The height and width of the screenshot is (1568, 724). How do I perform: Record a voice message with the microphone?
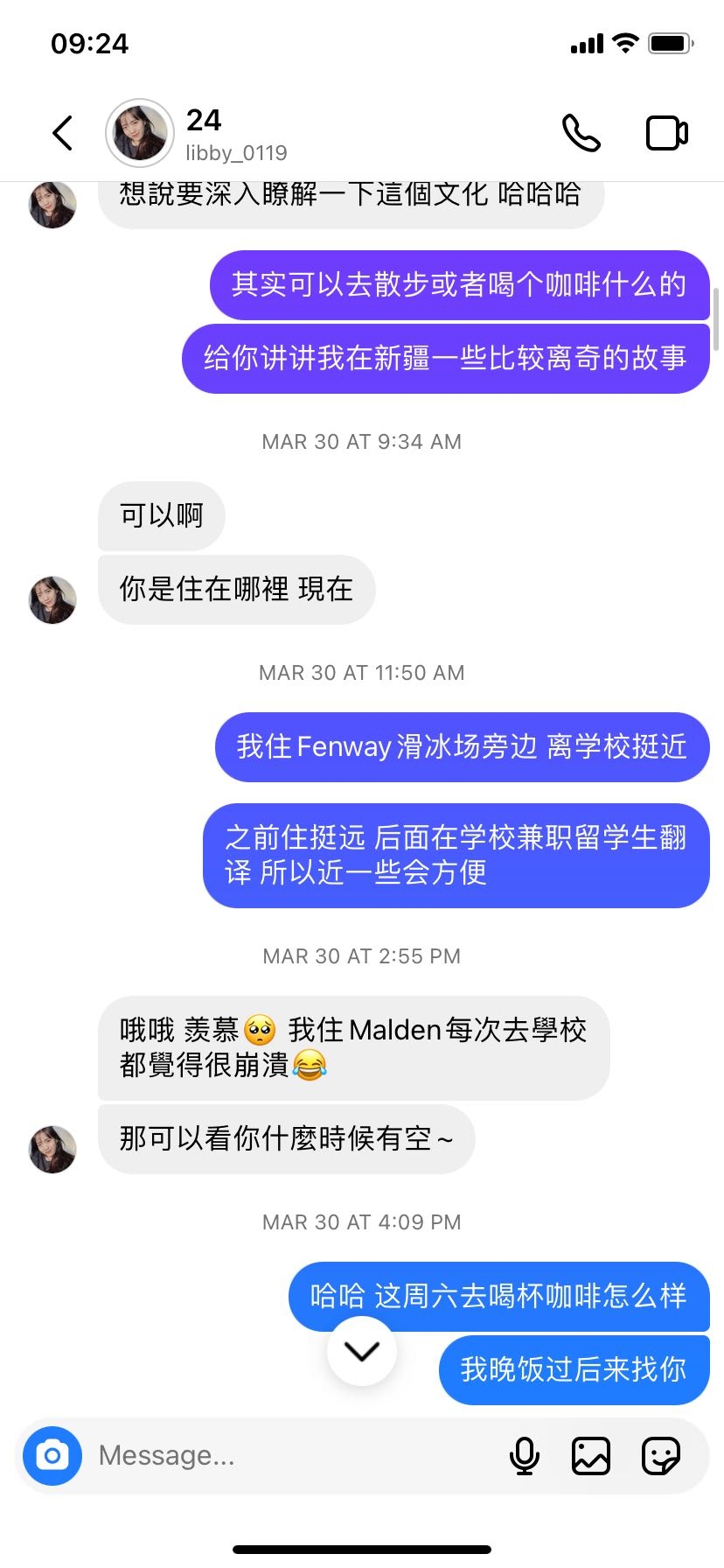point(524,1455)
